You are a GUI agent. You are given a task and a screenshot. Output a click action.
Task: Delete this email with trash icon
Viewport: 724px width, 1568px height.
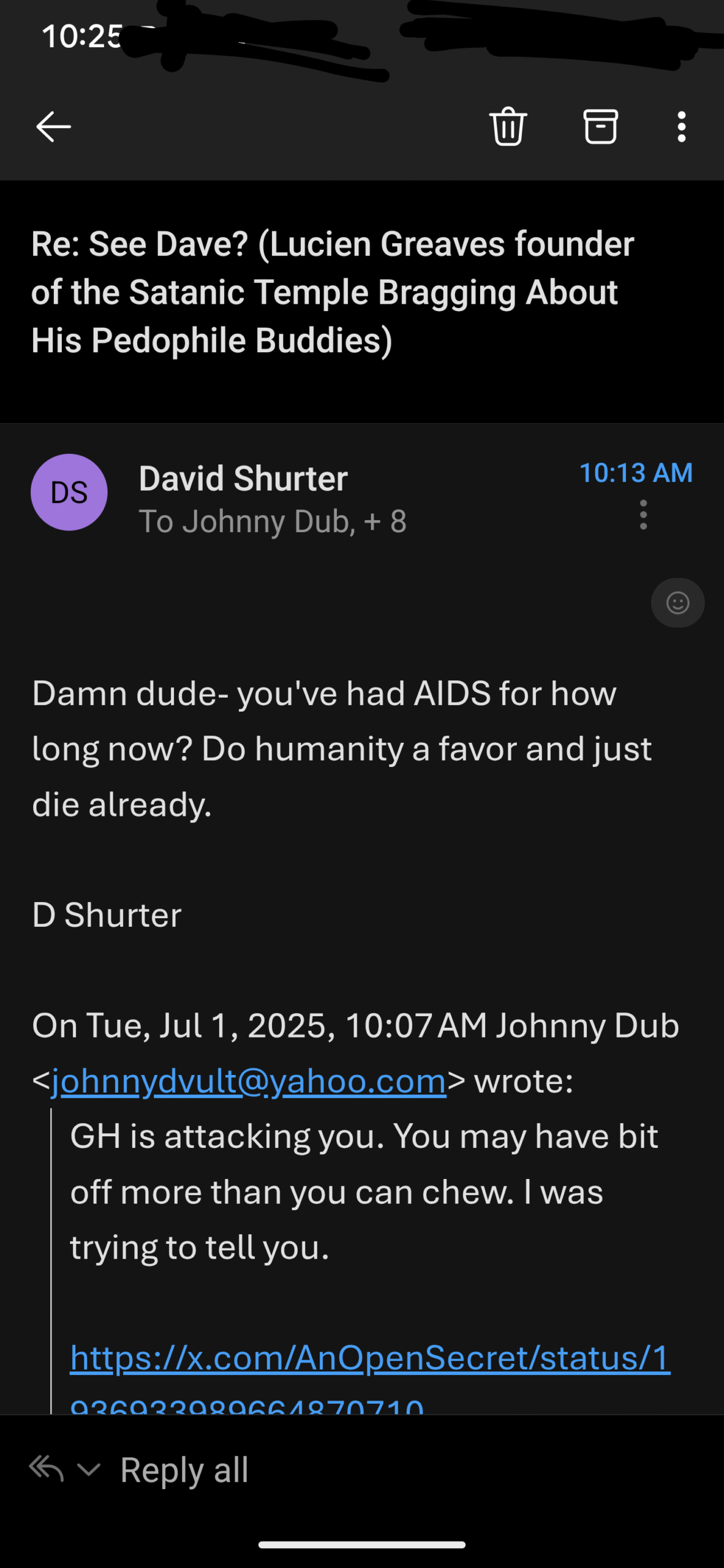(508, 127)
